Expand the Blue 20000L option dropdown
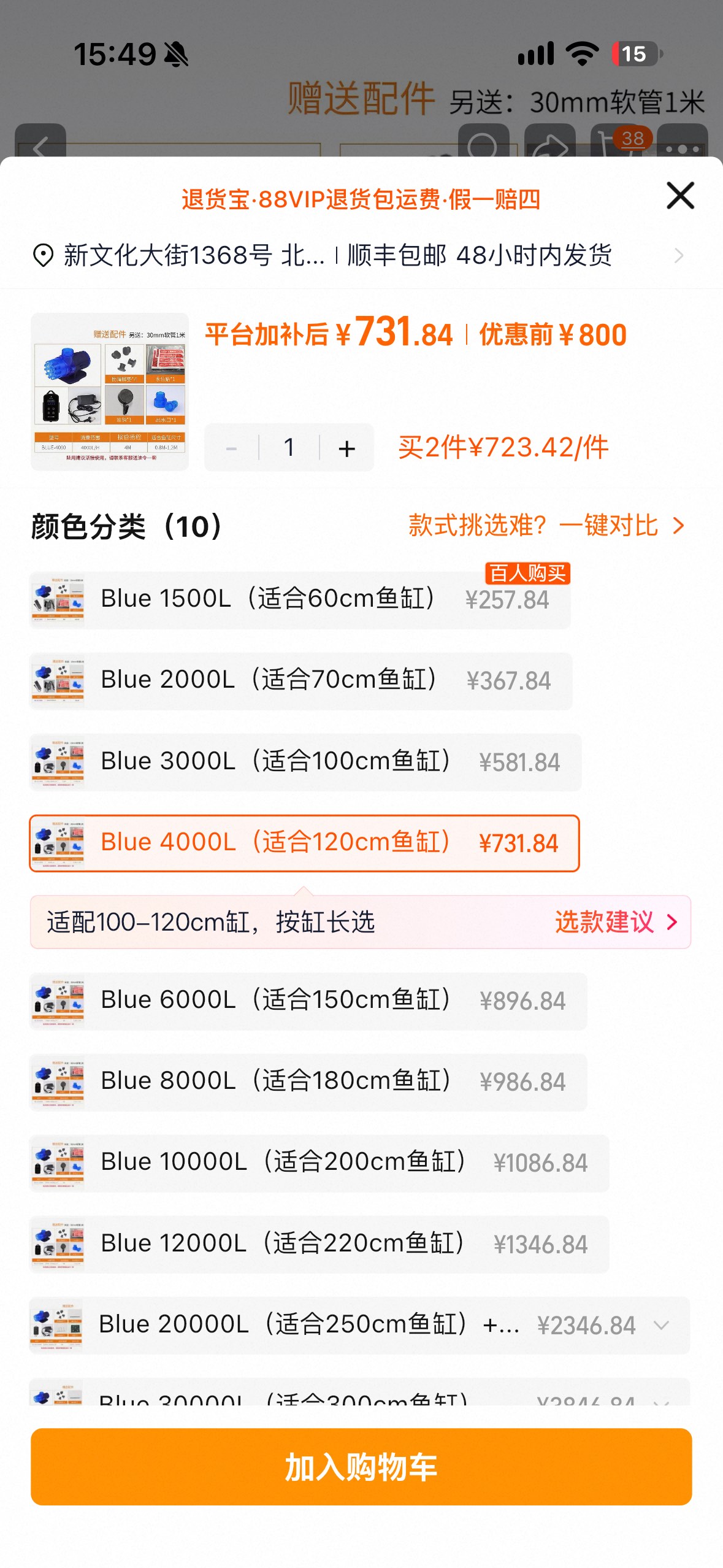Image resolution: width=723 pixels, height=1568 pixels. 661,1325
